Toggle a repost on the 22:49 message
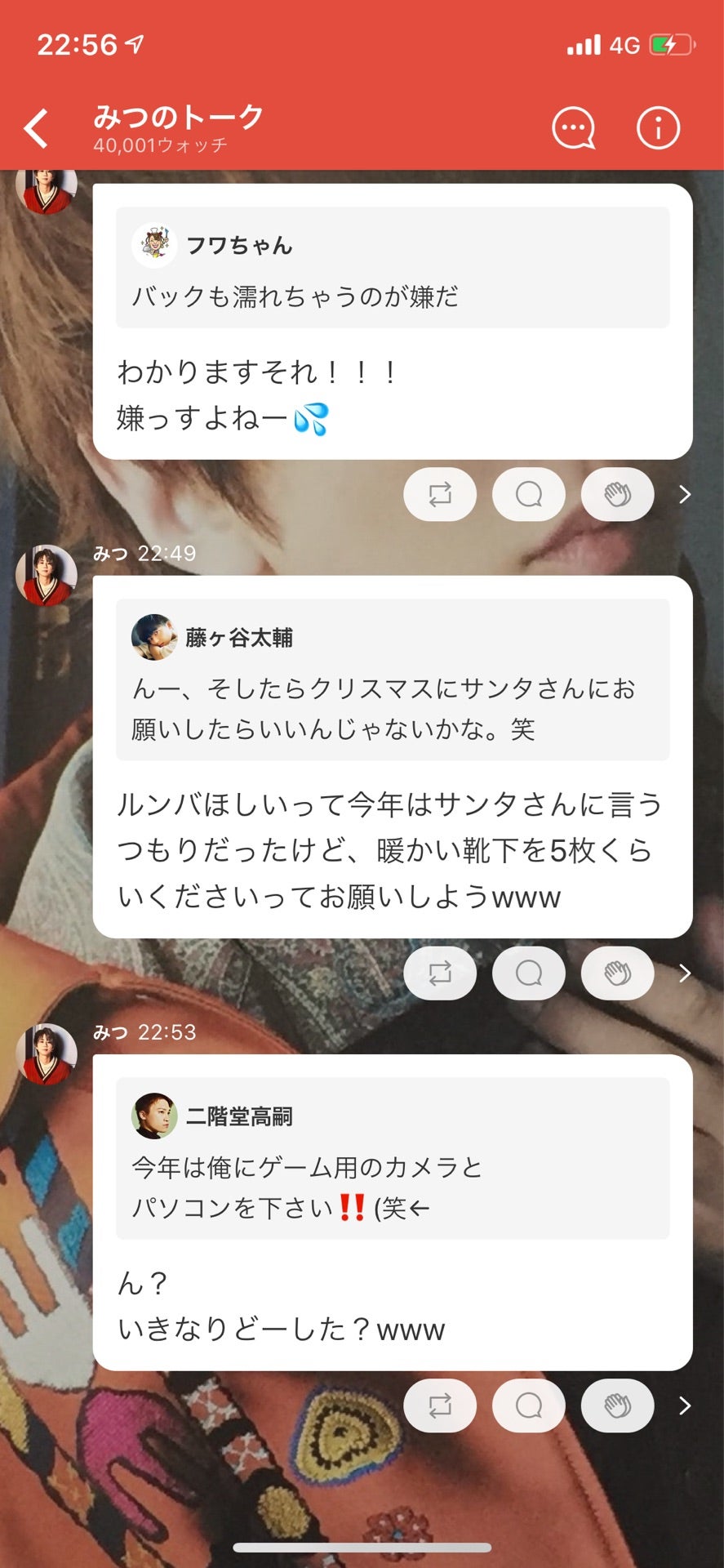This screenshot has width=724, height=1568. [x=440, y=973]
